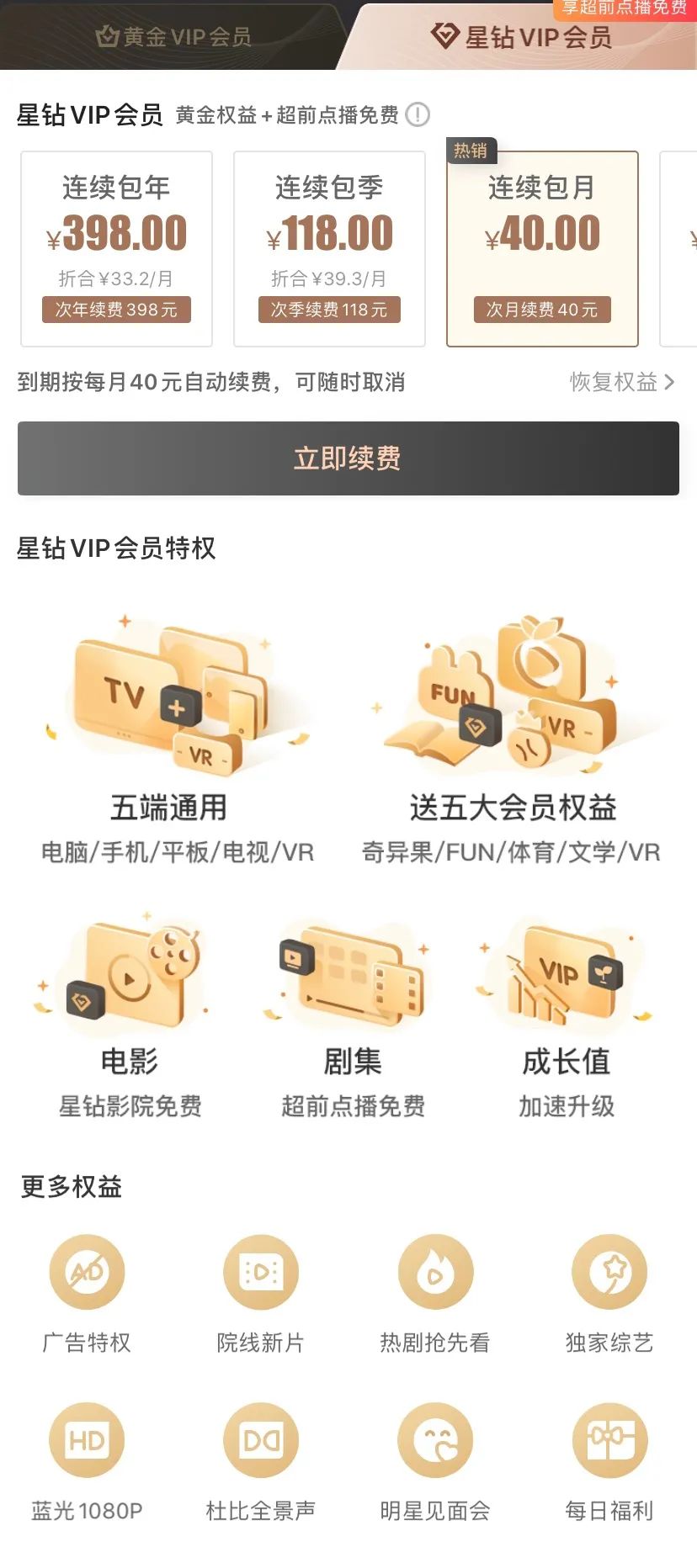Open the 电影 星钻影院免费 privilege
The image size is (697, 1568).
tap(130, 1018)
